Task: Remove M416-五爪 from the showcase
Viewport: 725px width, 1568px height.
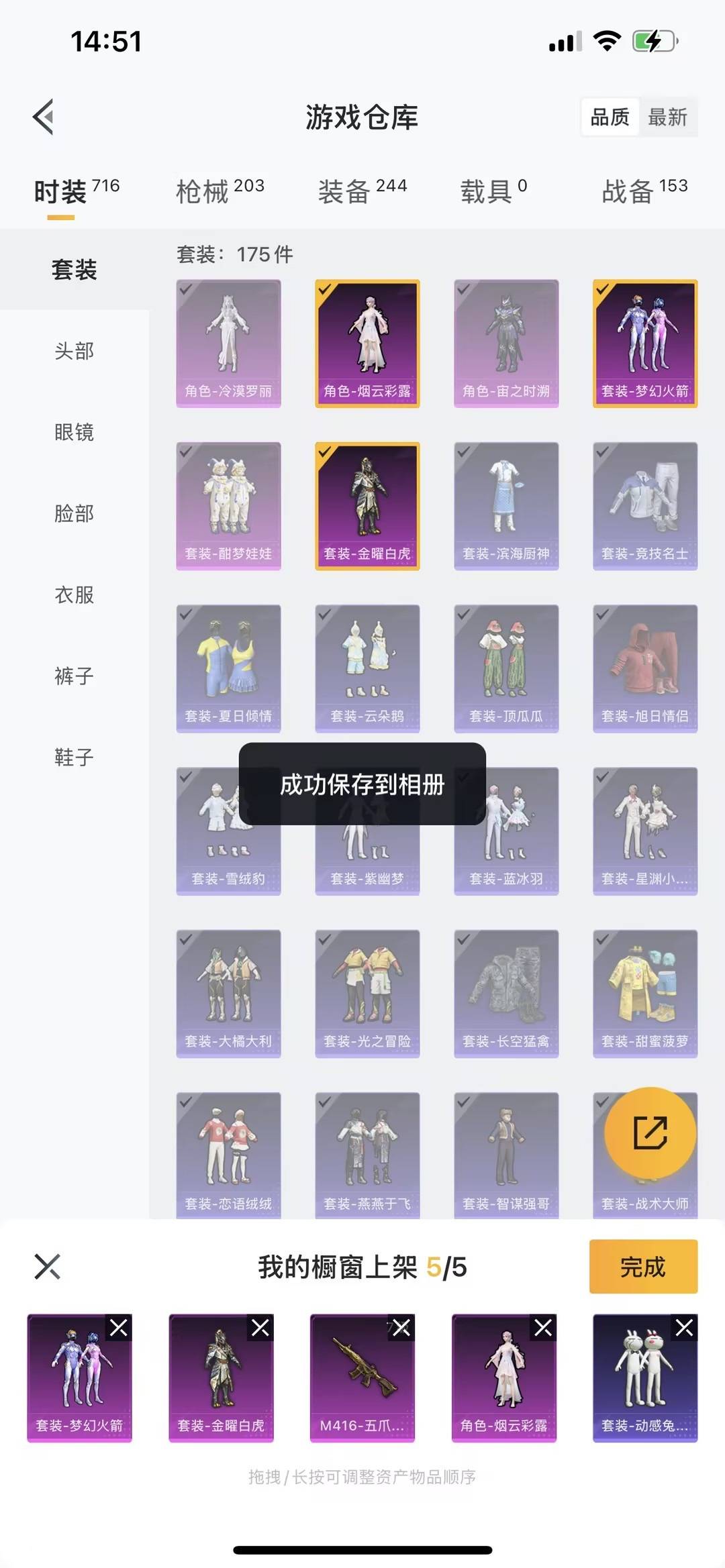Action: (x=401, y=1327)
